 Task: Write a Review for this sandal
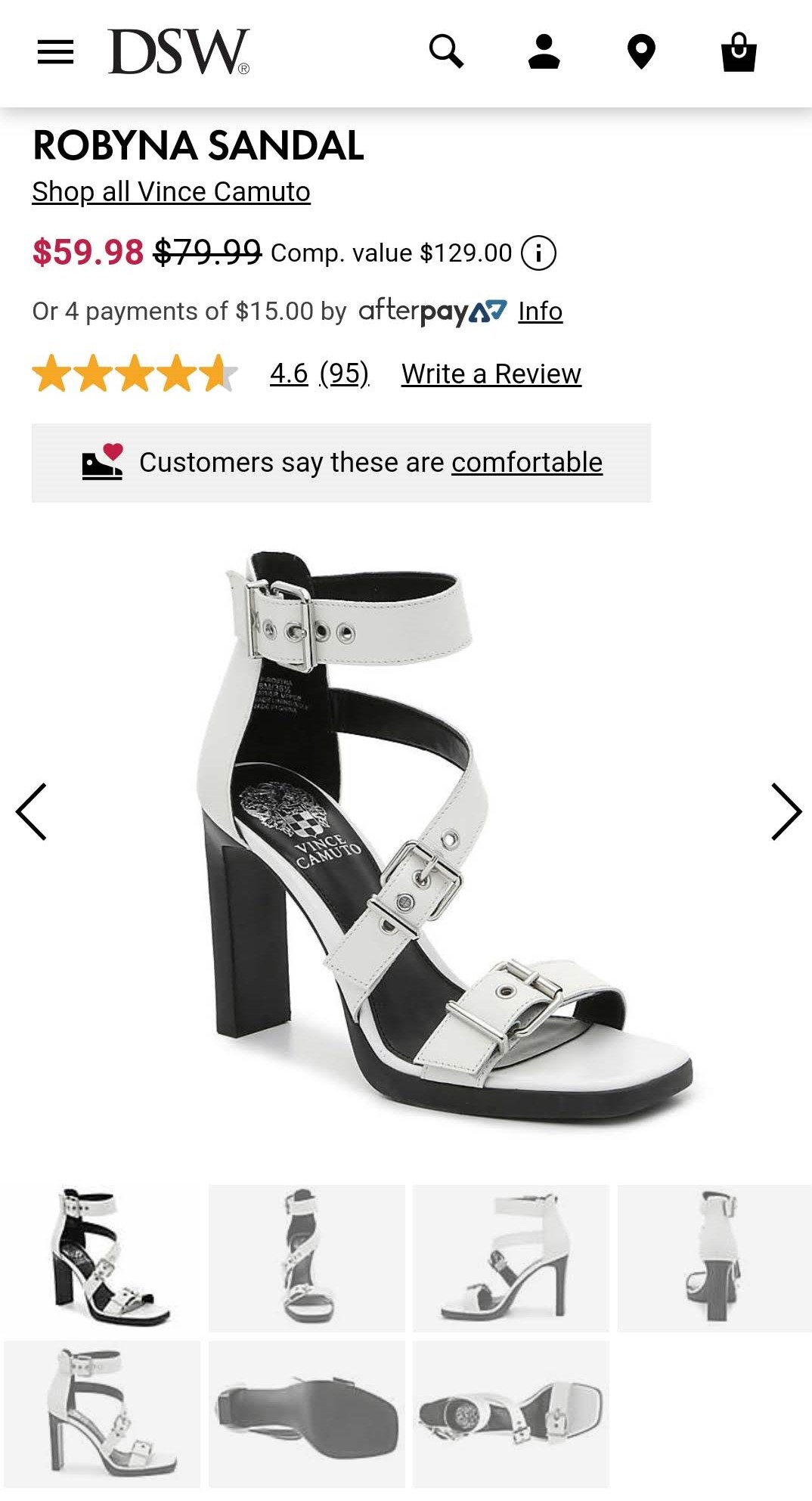tap(491, 374)
